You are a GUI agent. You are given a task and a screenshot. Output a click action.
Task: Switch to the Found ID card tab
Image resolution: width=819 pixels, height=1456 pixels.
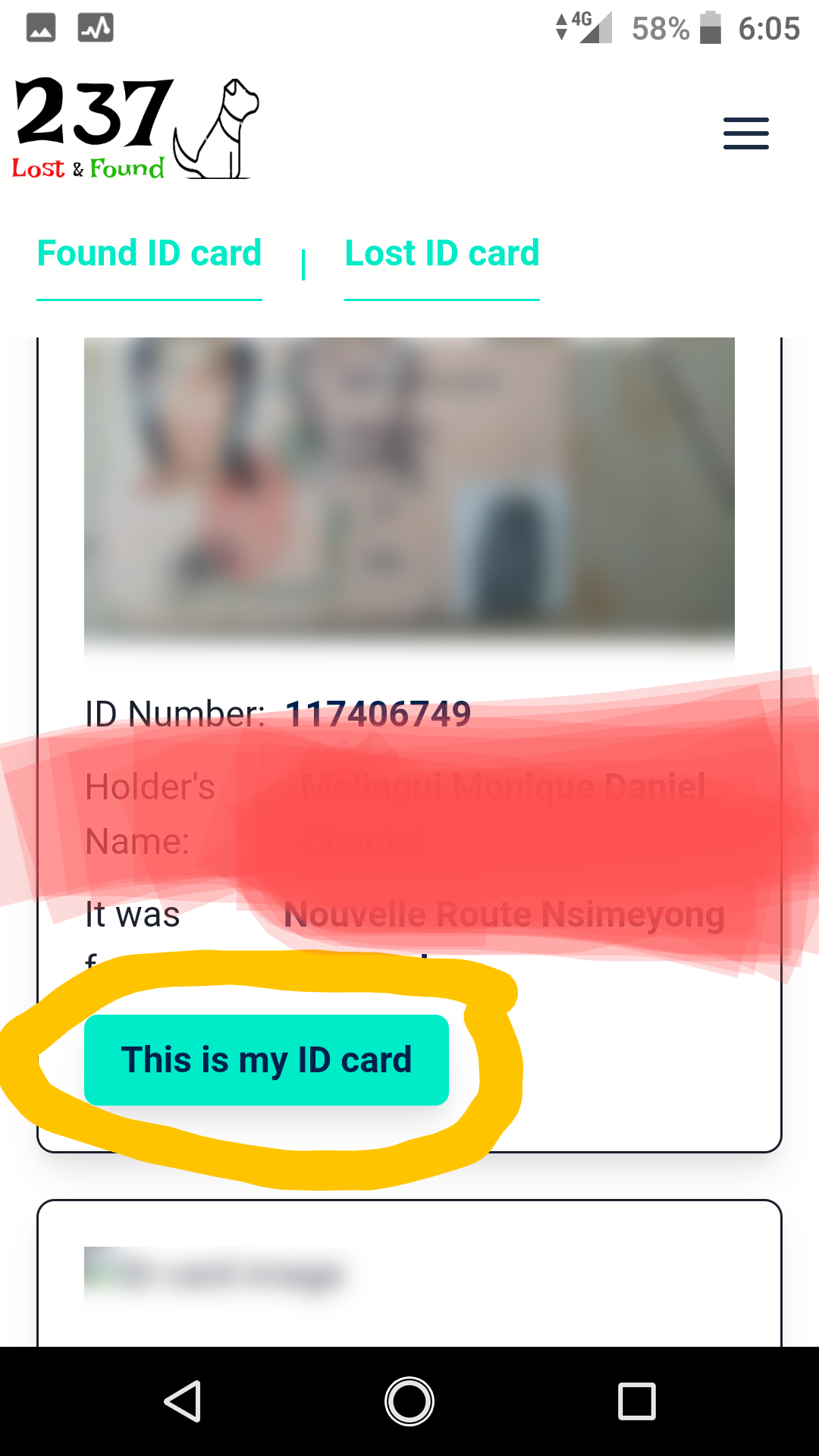coord(149,253)
